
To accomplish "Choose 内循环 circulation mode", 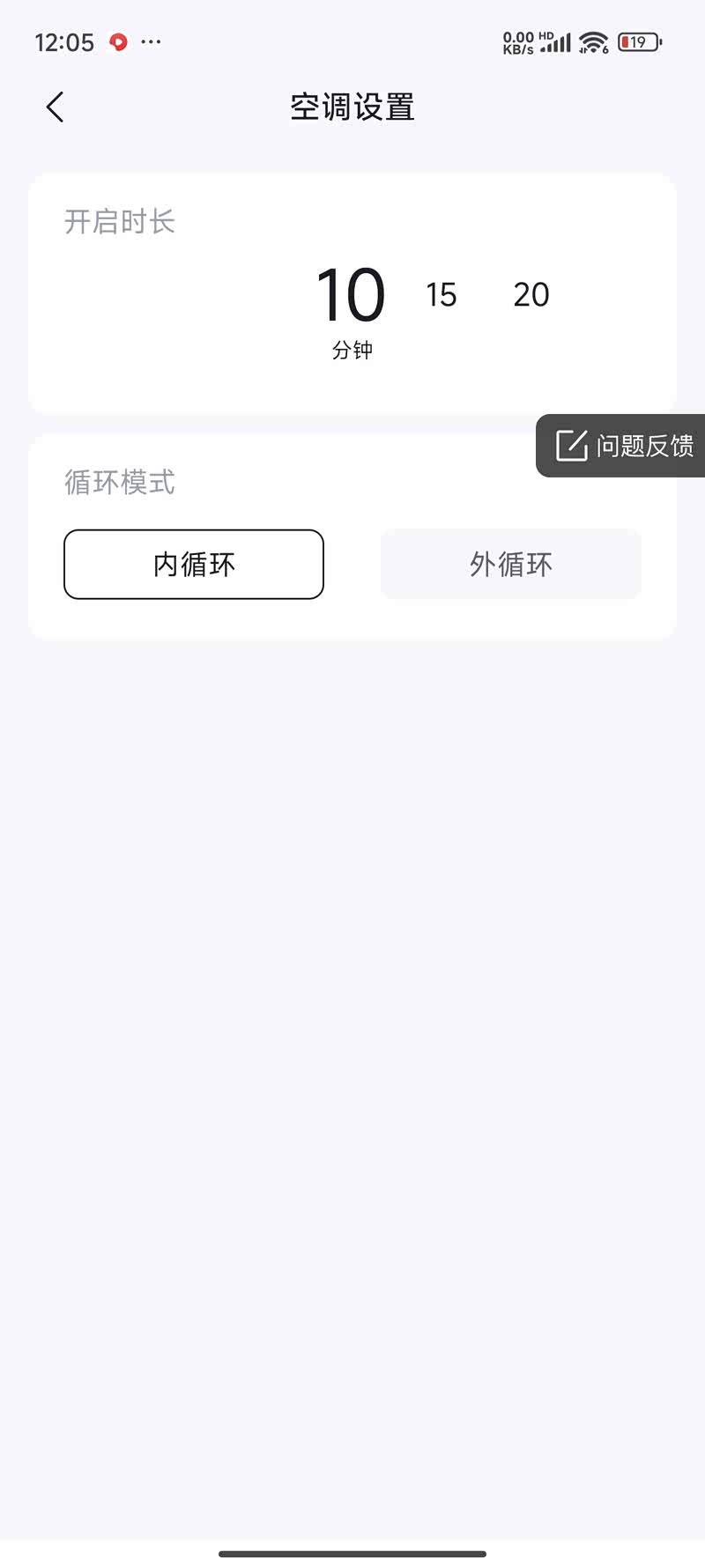I will coord(194,565).
